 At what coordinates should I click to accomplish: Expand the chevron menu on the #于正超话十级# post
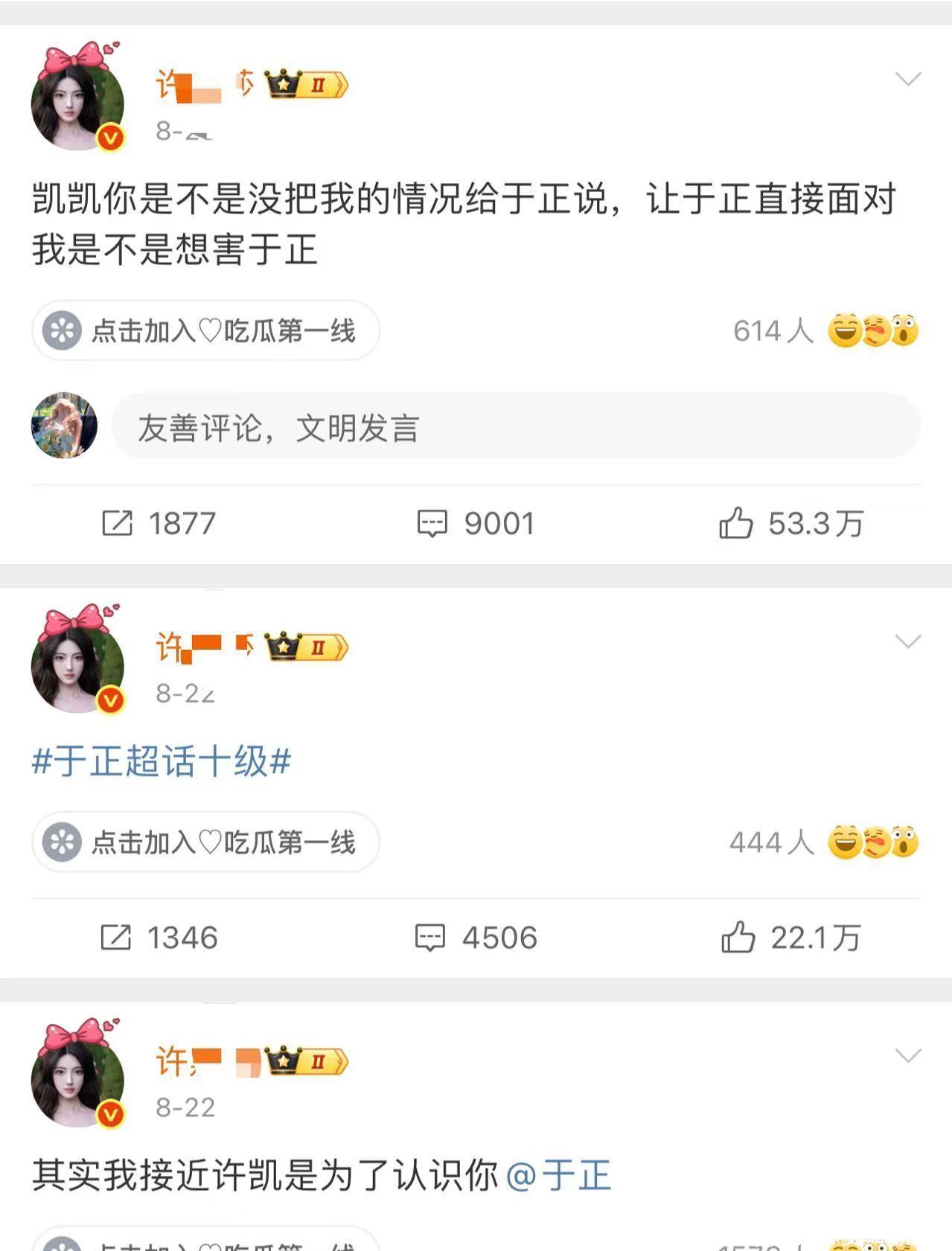coord(908,642)
